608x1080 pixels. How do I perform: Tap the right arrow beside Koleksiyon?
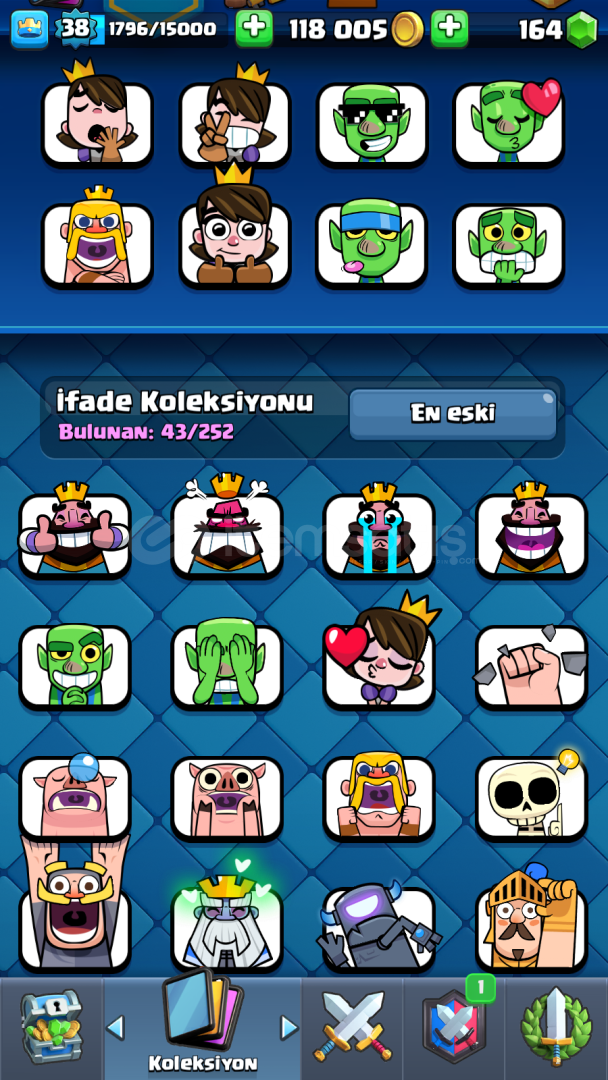tap(289, 1027)
